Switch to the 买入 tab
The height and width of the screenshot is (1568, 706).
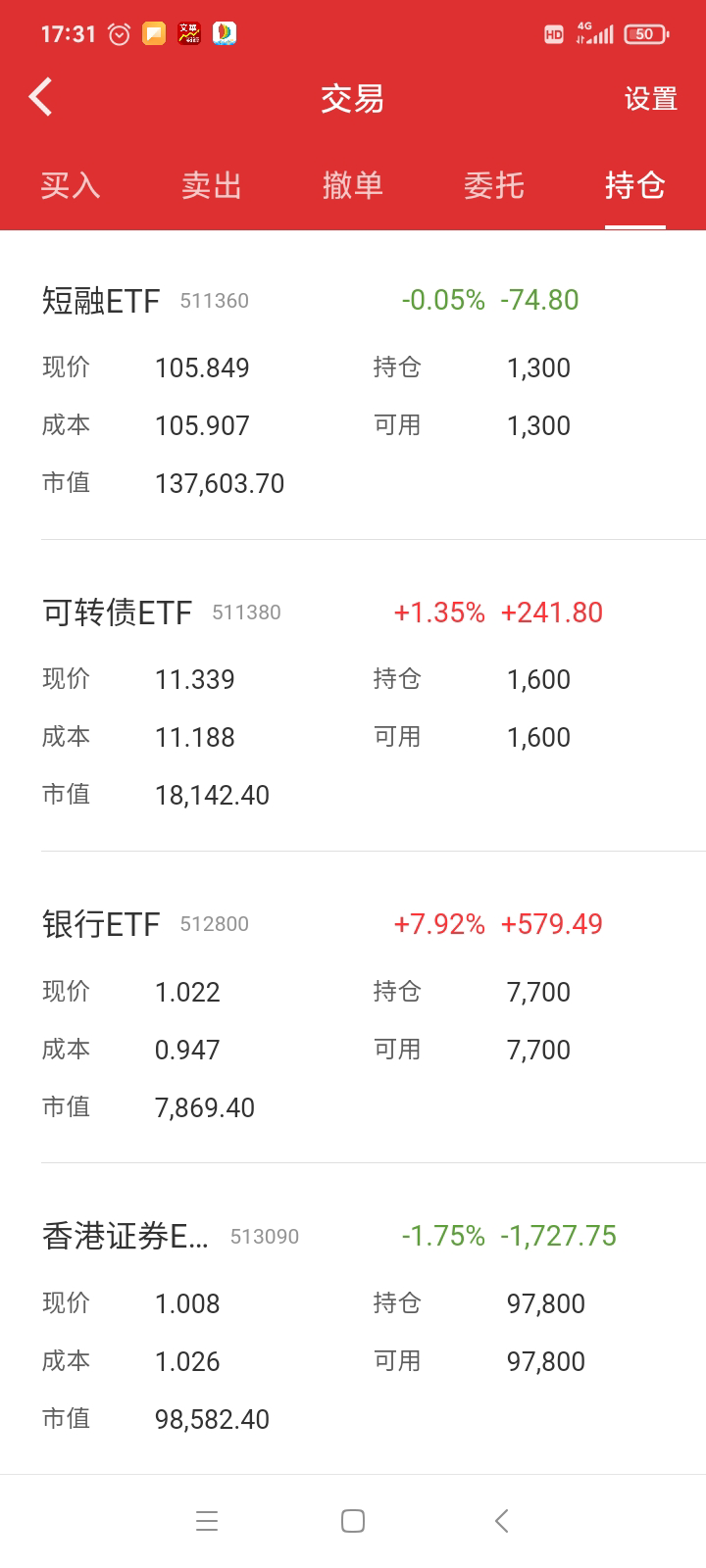[71, 185]
